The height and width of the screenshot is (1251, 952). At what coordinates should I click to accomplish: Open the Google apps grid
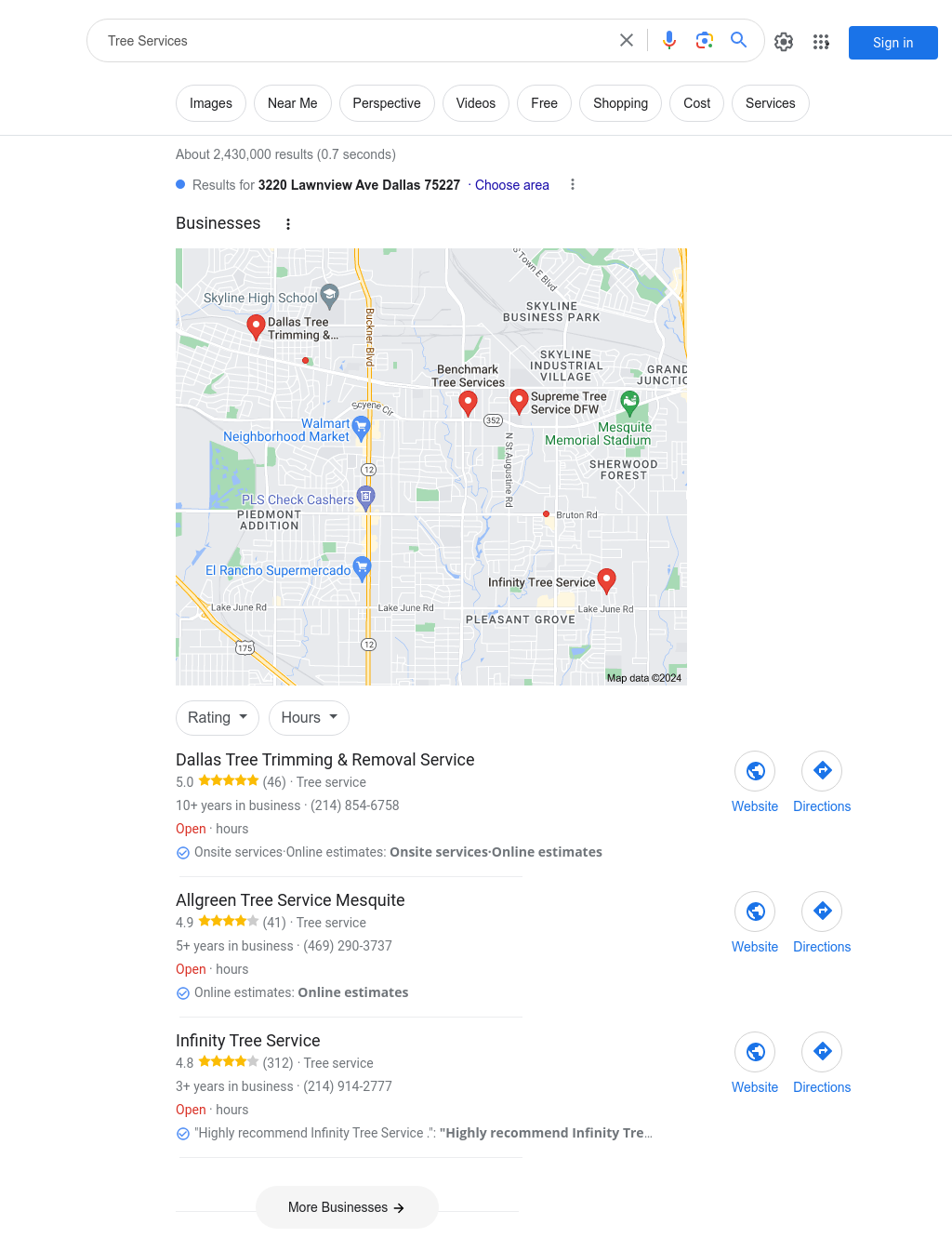pos(821,42)
